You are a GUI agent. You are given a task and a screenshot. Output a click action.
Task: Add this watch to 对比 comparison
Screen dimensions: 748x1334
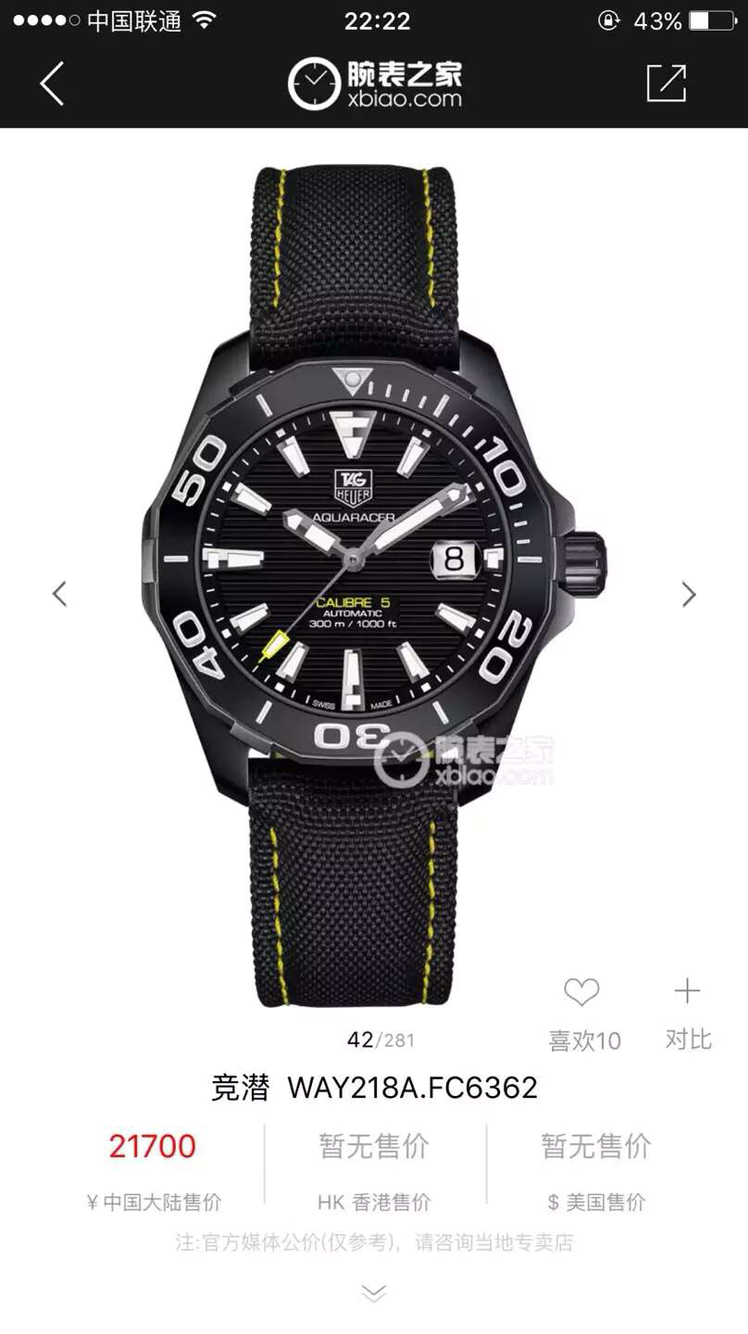(x=687, y=993)
